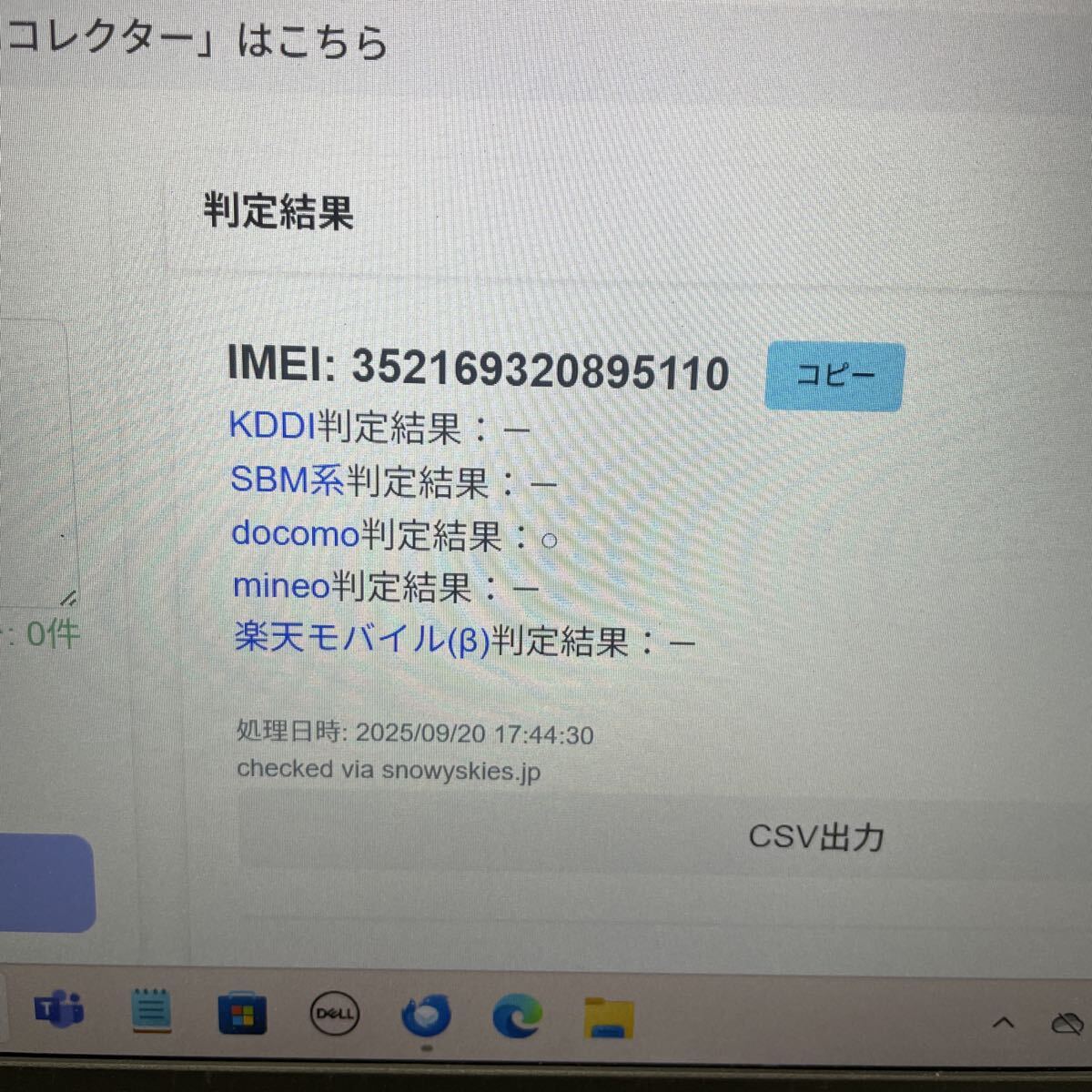
Task: Export results via CSV出力
Action: click(x=815, y=836)
